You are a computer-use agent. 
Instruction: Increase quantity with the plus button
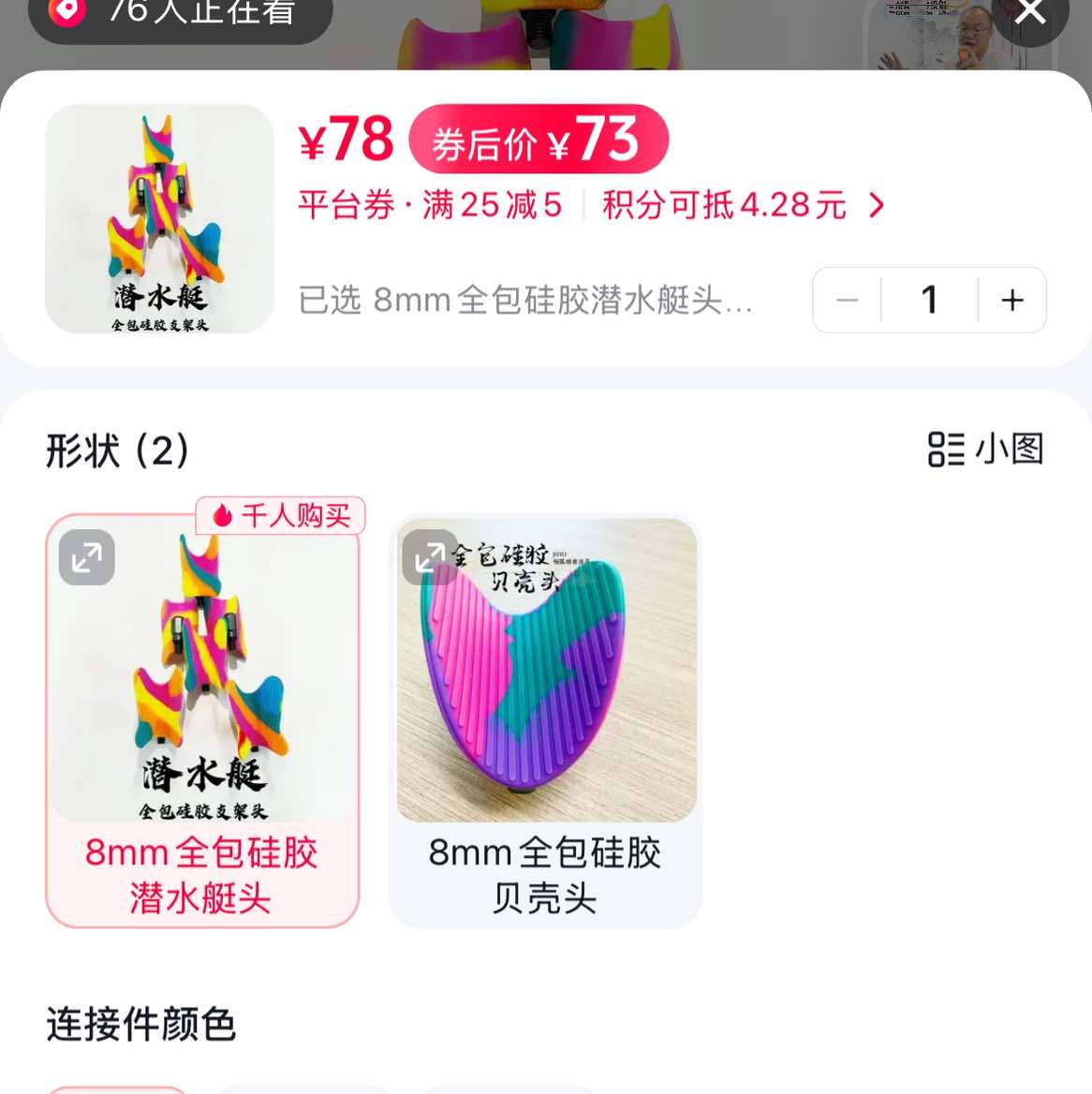[1012, 301]
